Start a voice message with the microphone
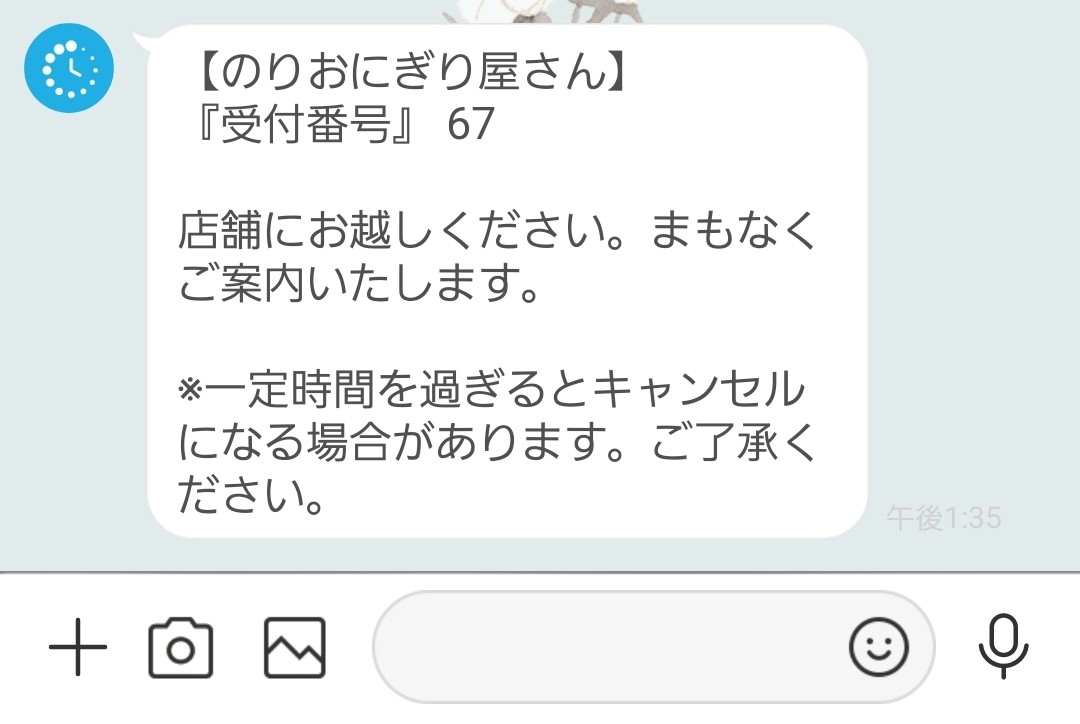The width and height of the screenshot is (1080, 724). point(1003,647)
